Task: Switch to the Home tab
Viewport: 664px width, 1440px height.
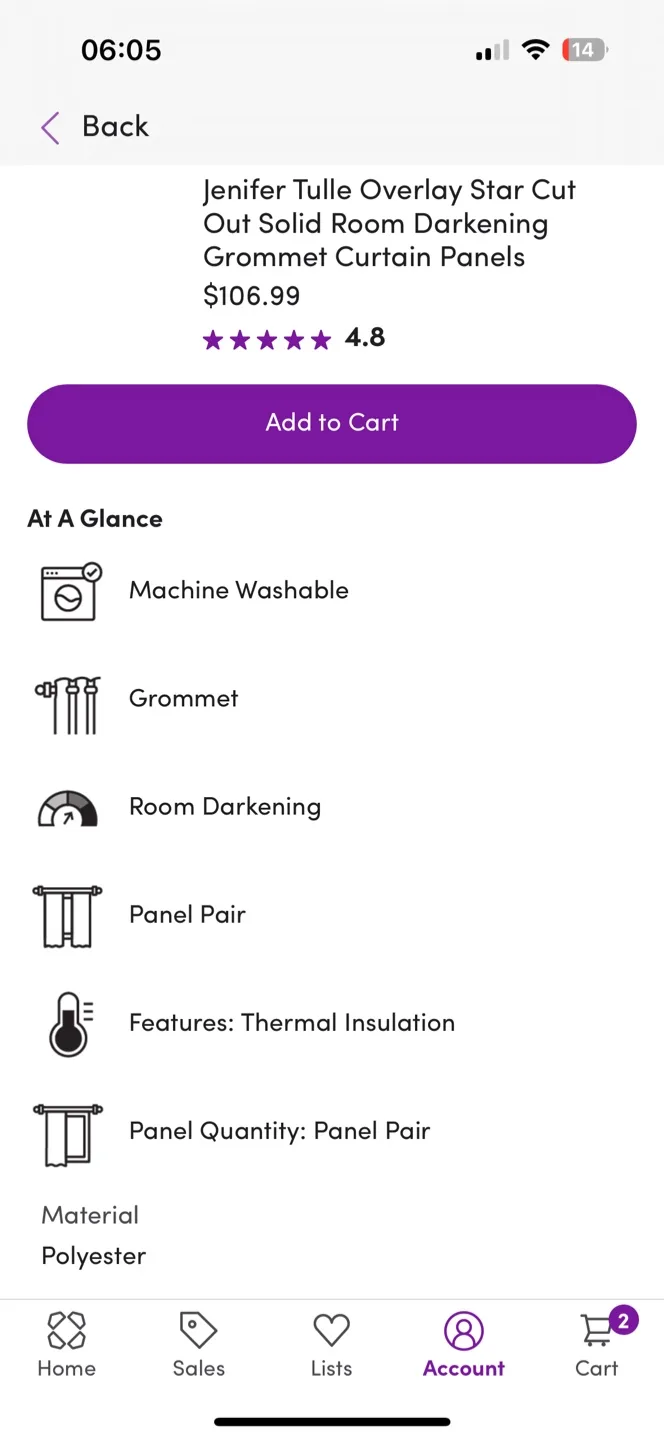Action: 67,1345
